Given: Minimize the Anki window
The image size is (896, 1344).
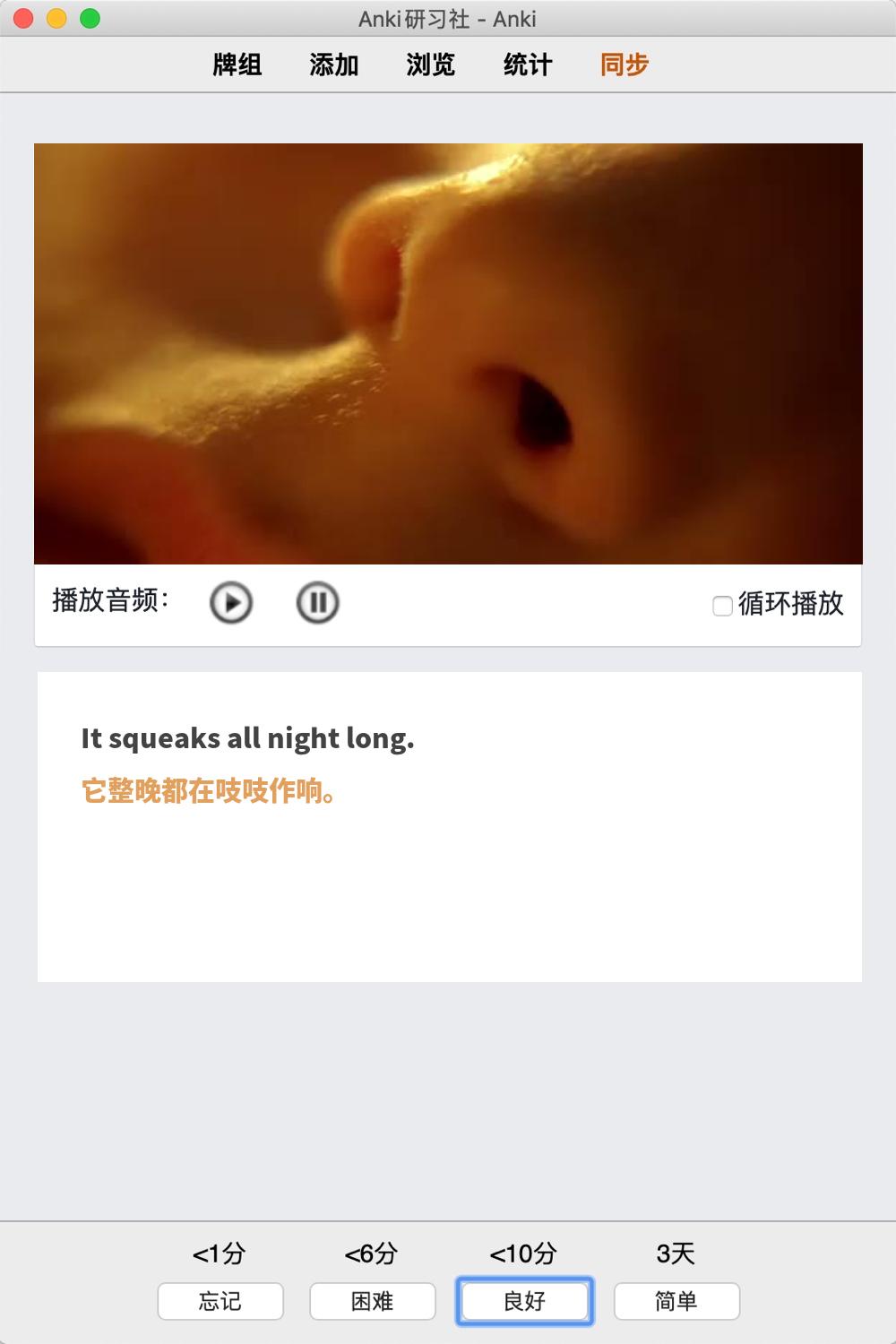Looking at the screenshot, I should 56,18.
